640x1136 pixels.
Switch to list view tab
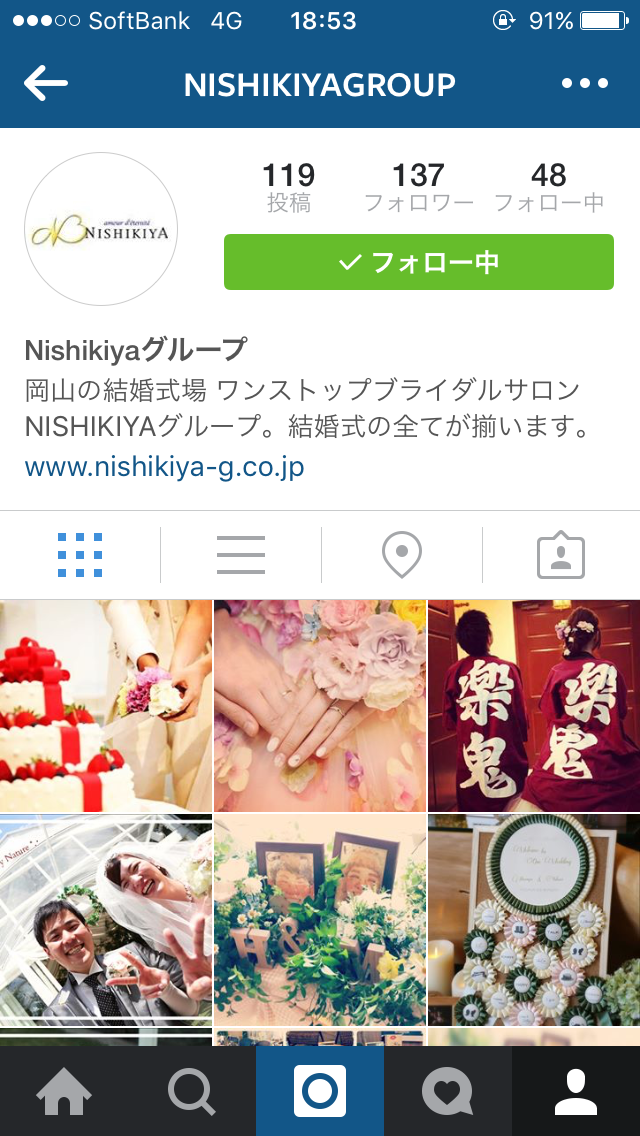coord(241,555)
